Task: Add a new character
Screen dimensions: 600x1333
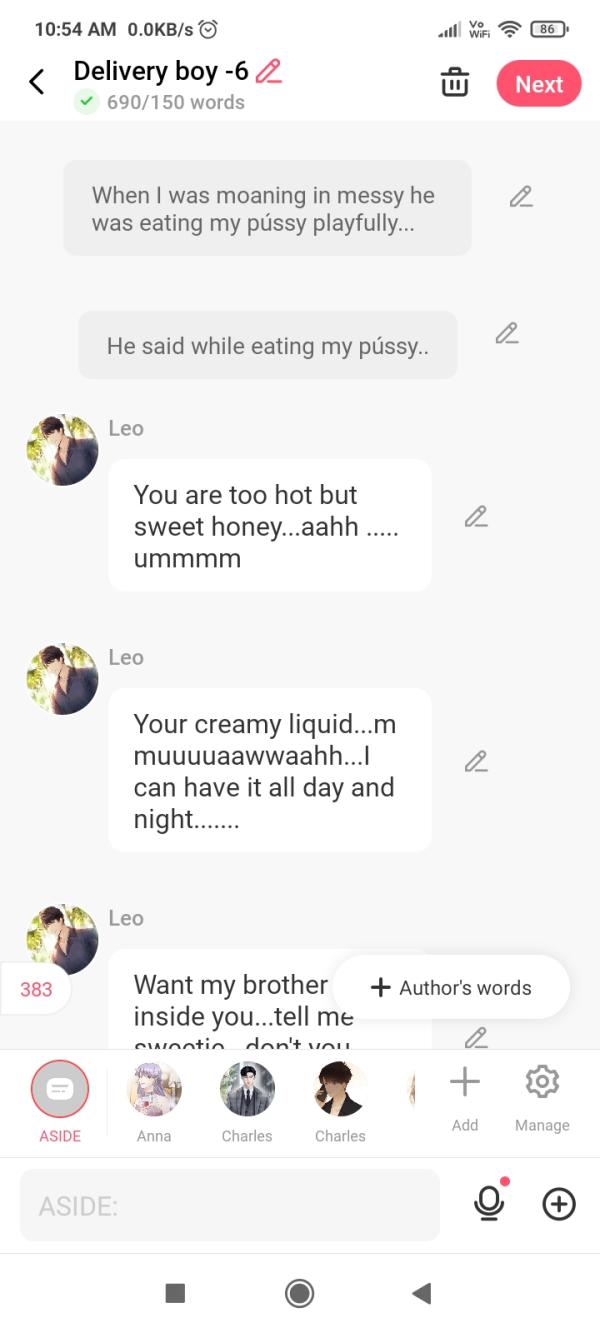Action: click(465, 1095)
